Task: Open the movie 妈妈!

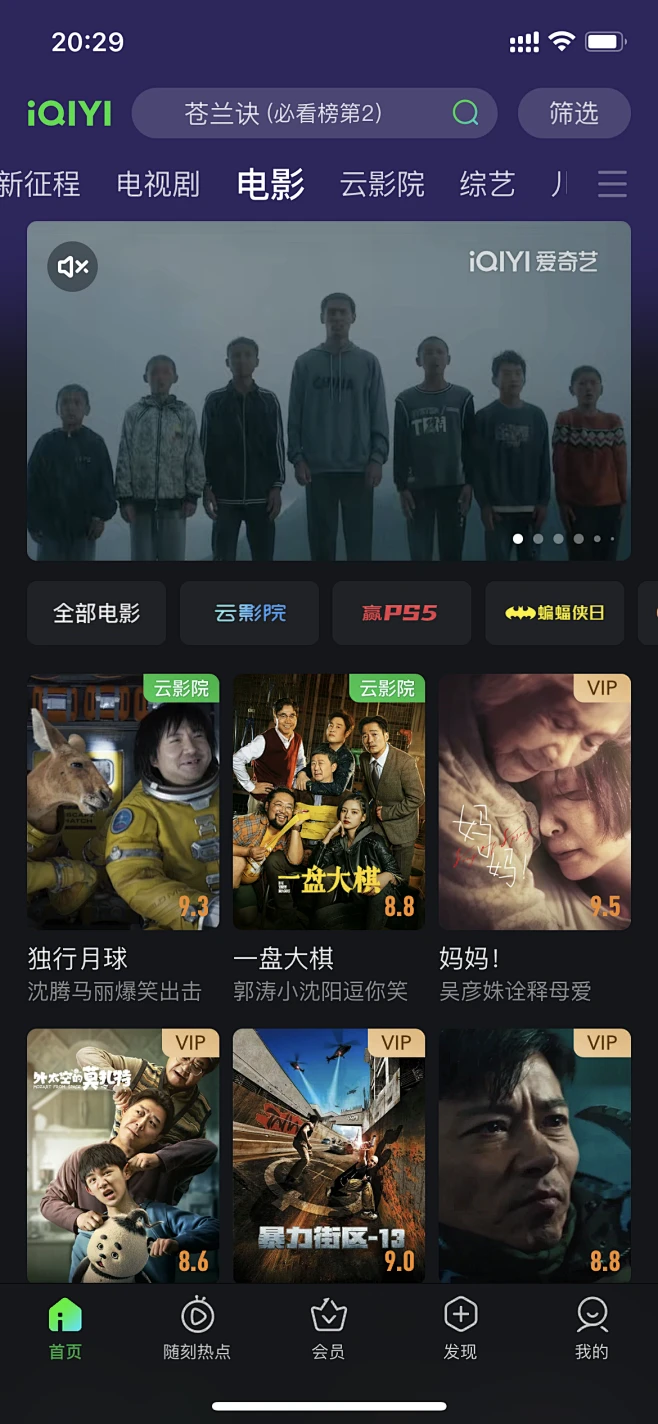Action: point(534,802)
